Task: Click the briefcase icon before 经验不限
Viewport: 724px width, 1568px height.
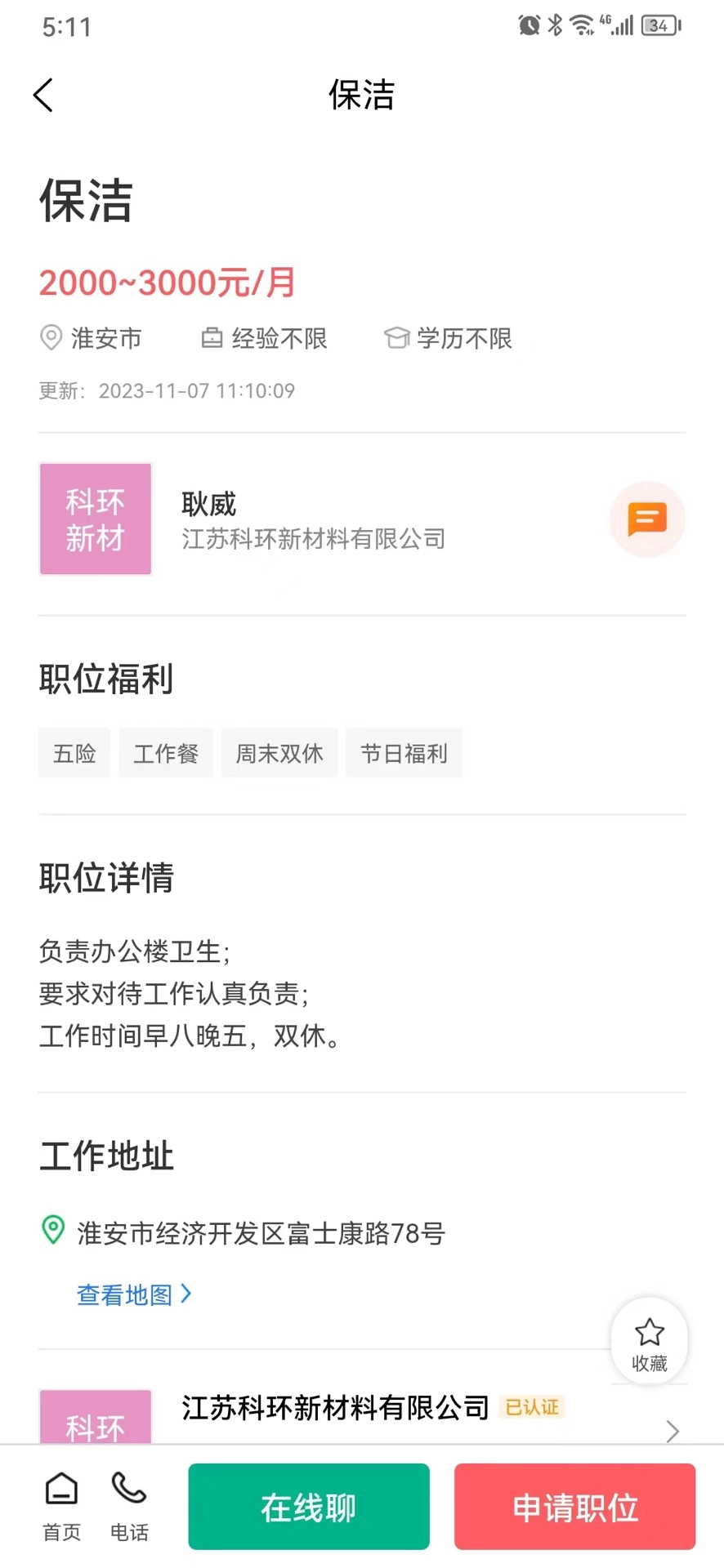Action: tap(211, 338)
